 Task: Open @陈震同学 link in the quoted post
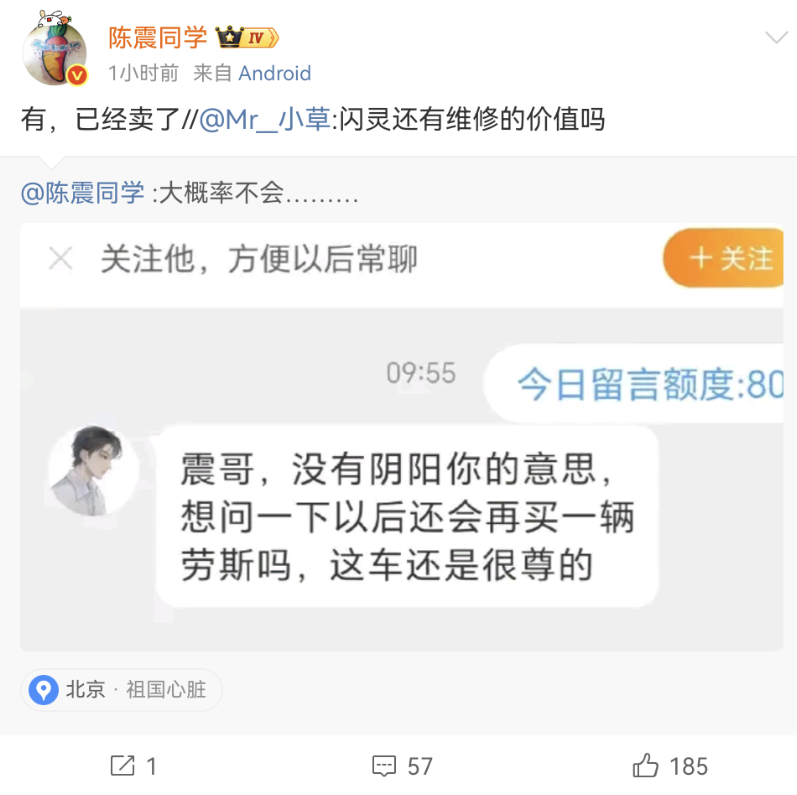[x=83, y=193]
